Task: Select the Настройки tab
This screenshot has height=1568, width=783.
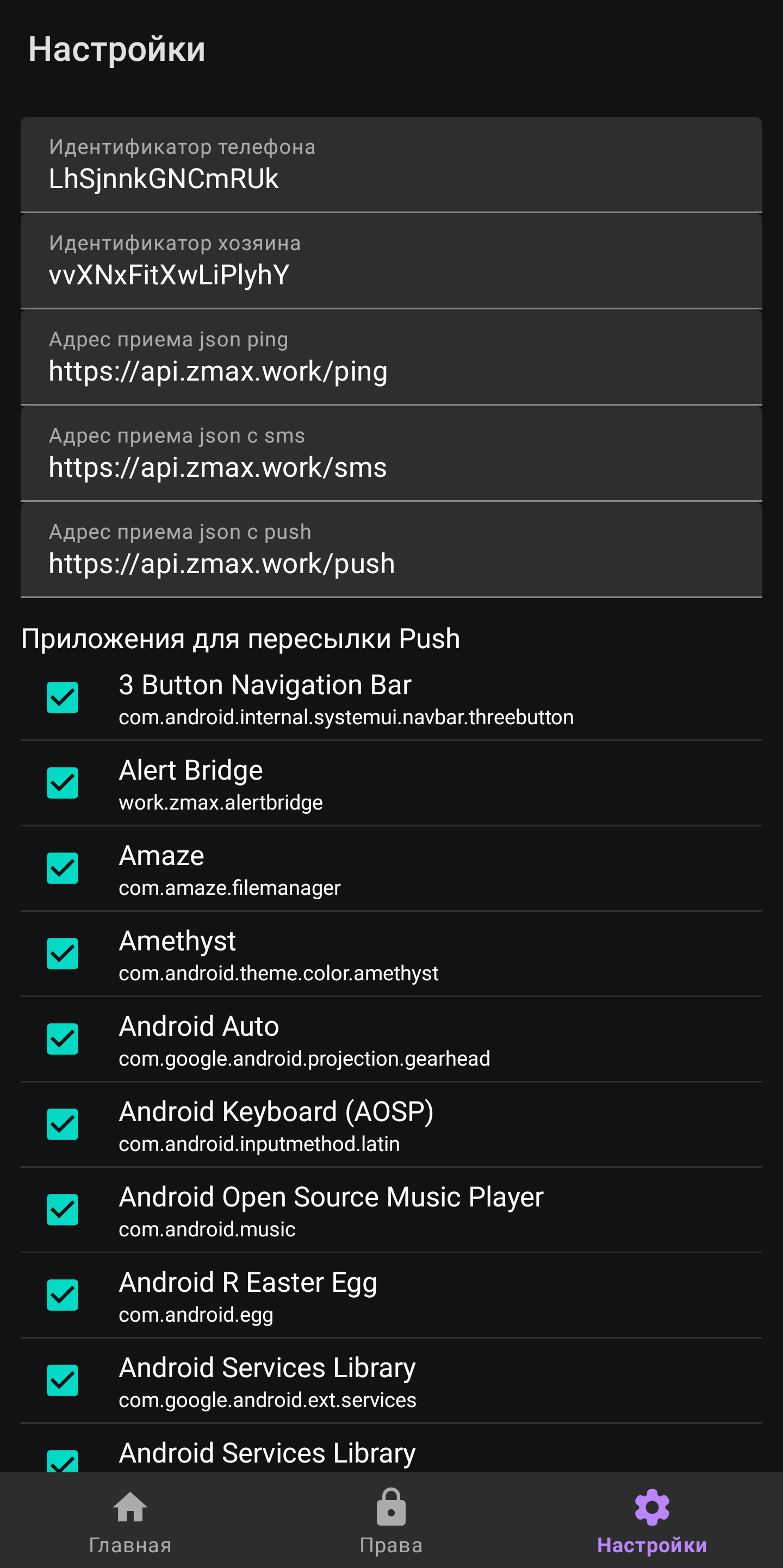Action: click(x=652, y=1521)
